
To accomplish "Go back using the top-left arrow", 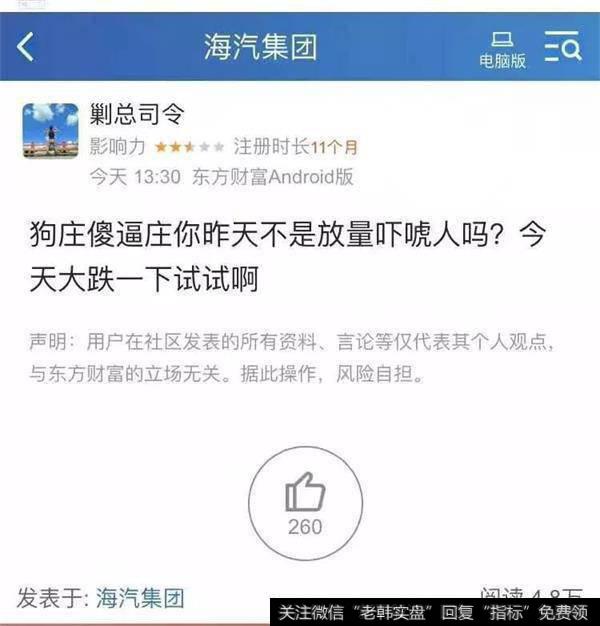I will click(26, 47).
